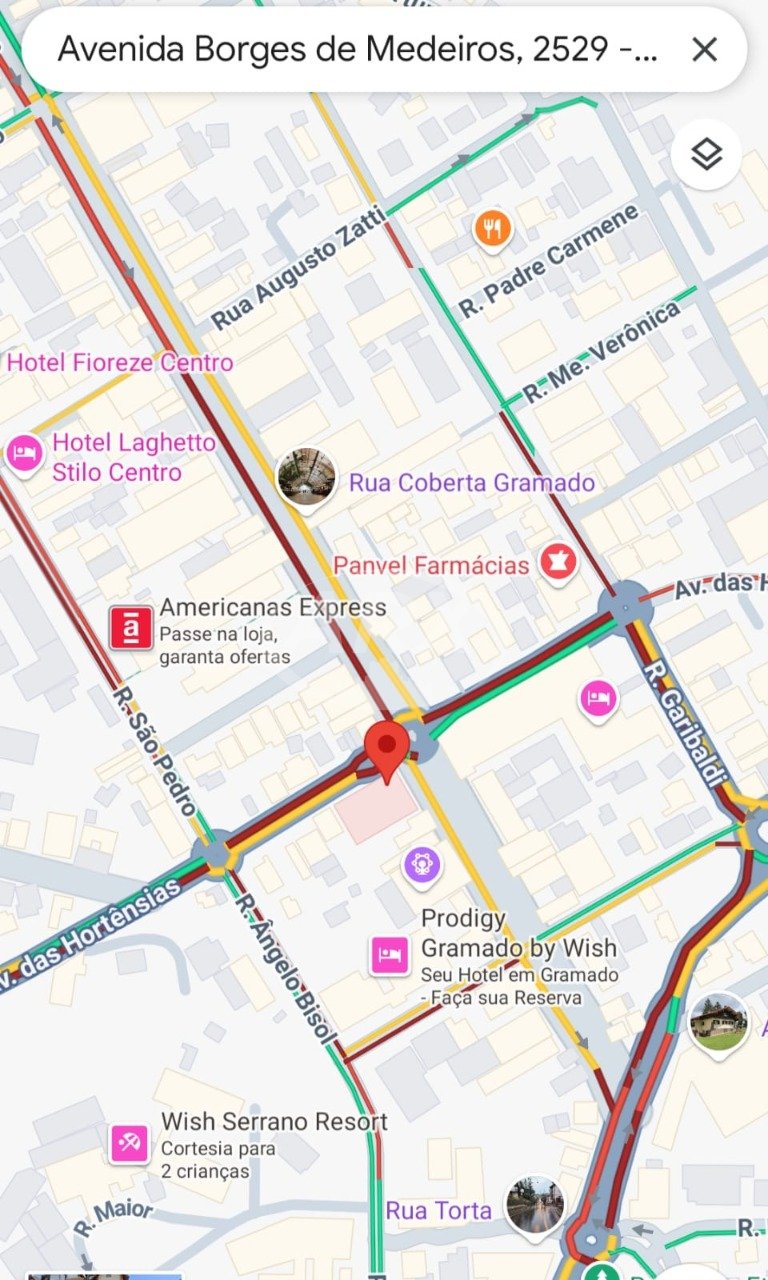
Task: Select the Panvel Farmácias pharmacy marker
Action: coord(558,564)
